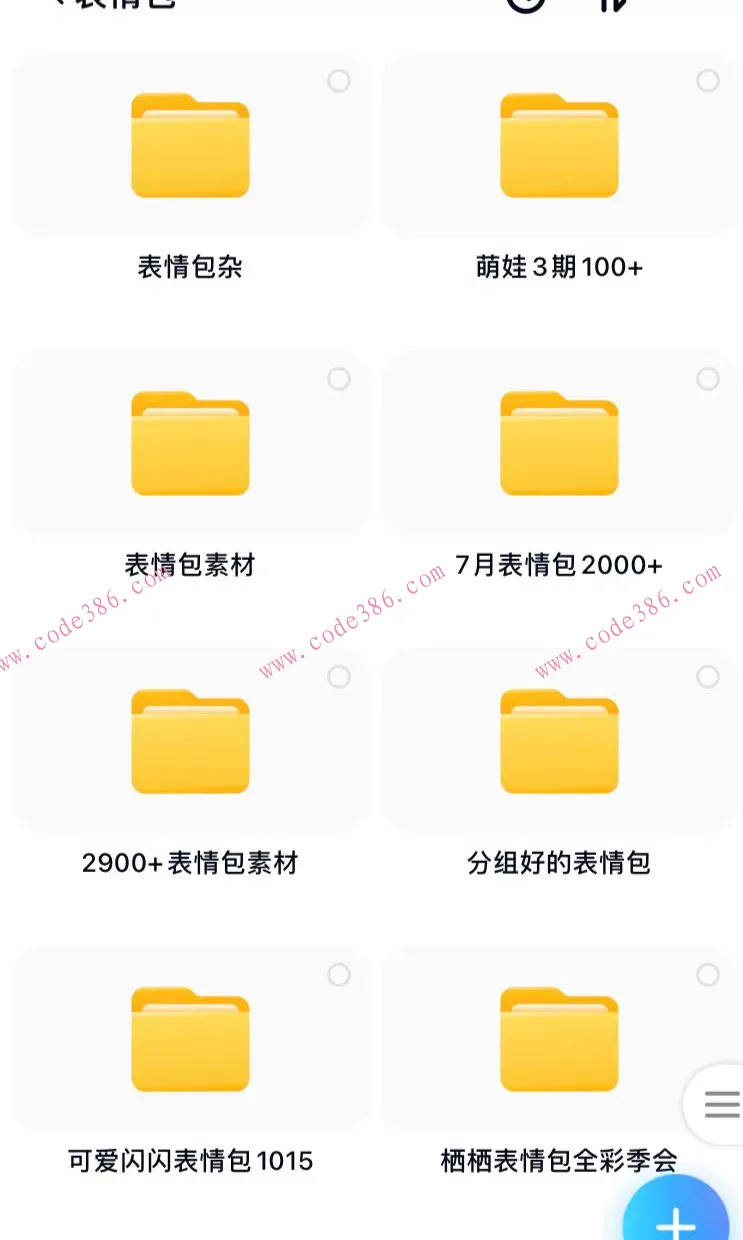Open the 分组好的表情包 folder

(x=559, y=740)
